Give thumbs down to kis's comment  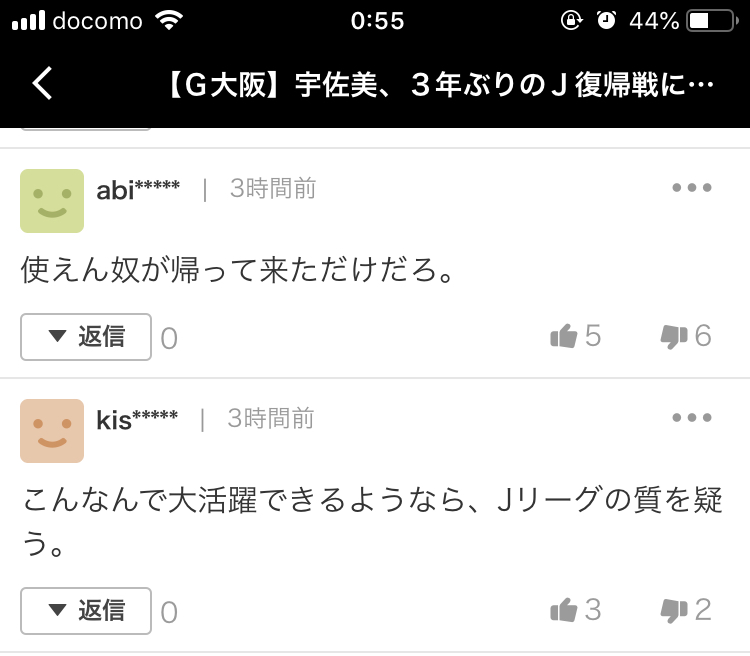coord(675,610)
